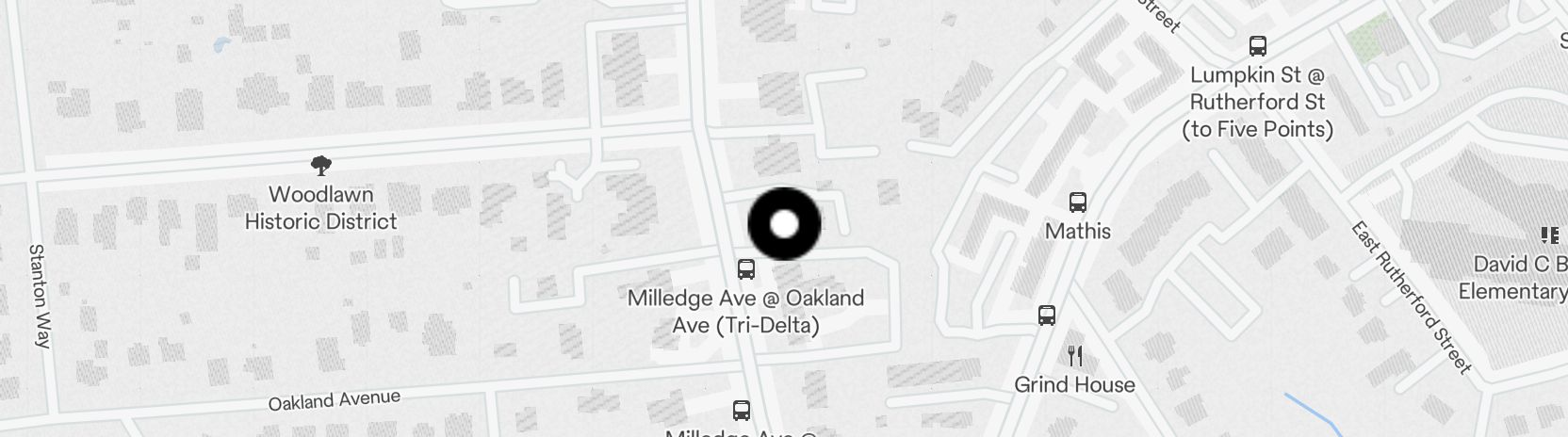This screenshot has width=1568, height=437.
Task: Select bus stop above Grind House
Action: click(1047, 316)
